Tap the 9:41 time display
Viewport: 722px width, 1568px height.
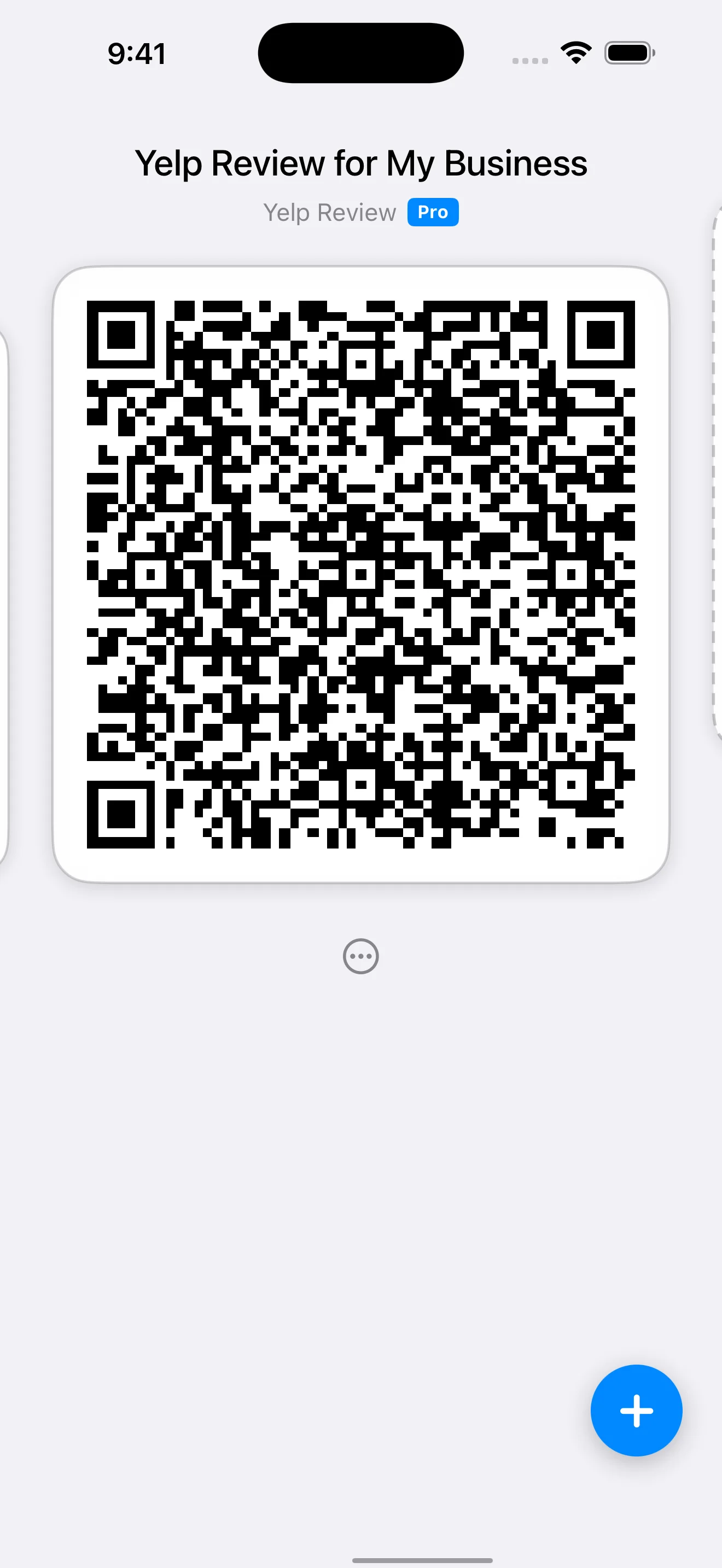click(x=136, y=54)
